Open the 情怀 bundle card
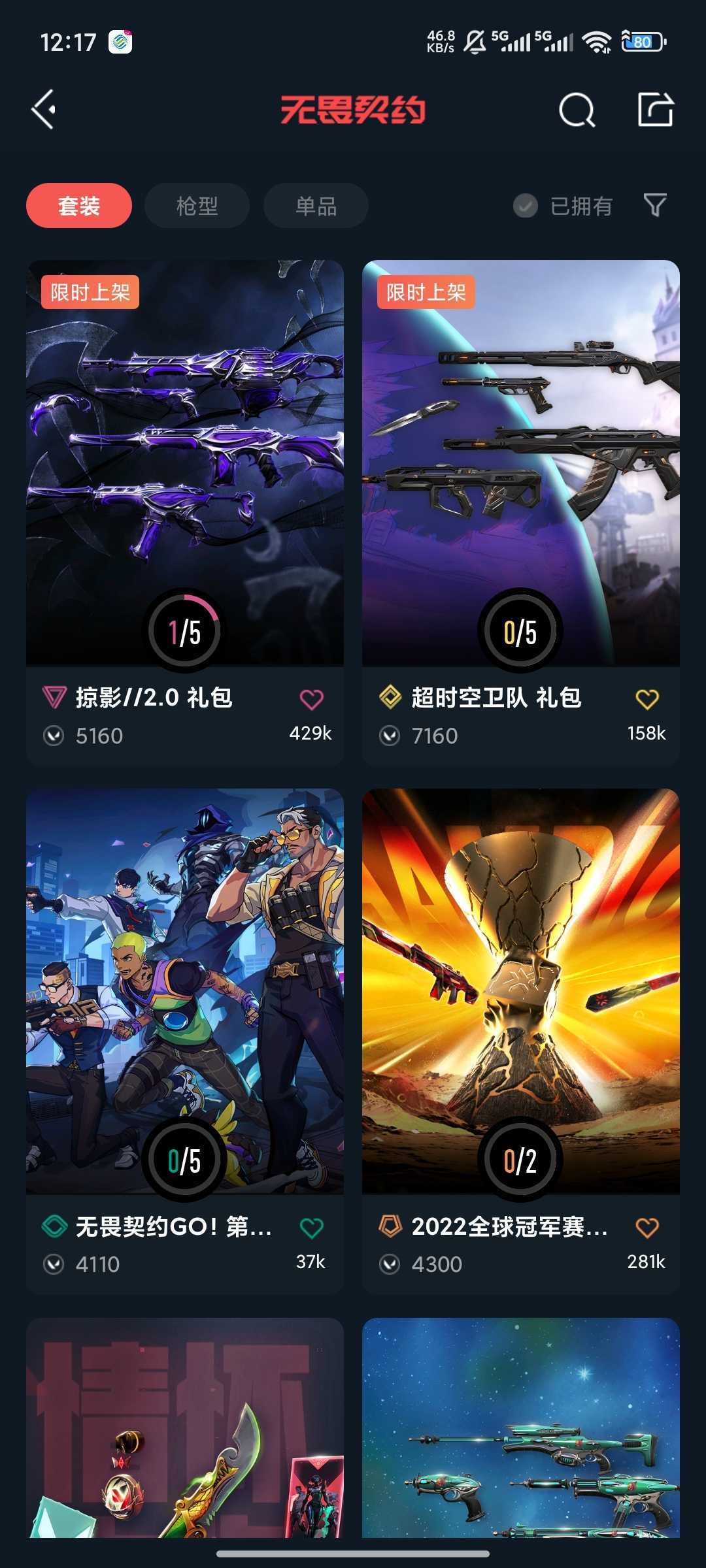Viewport: 706px width, 1568px height. point(185,1428)
